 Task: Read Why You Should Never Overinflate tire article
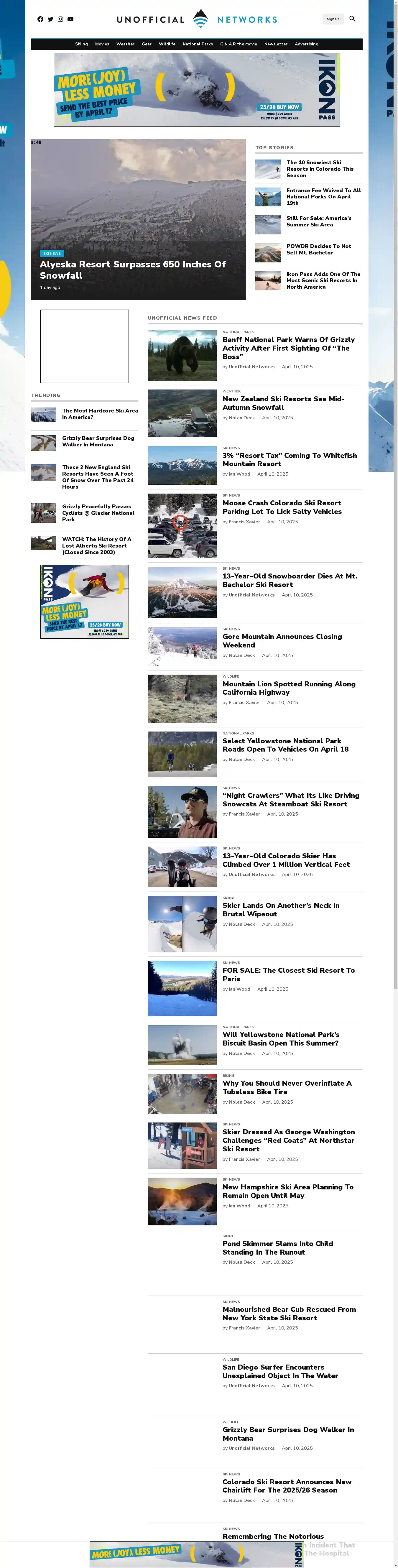tap(287, 1087)
